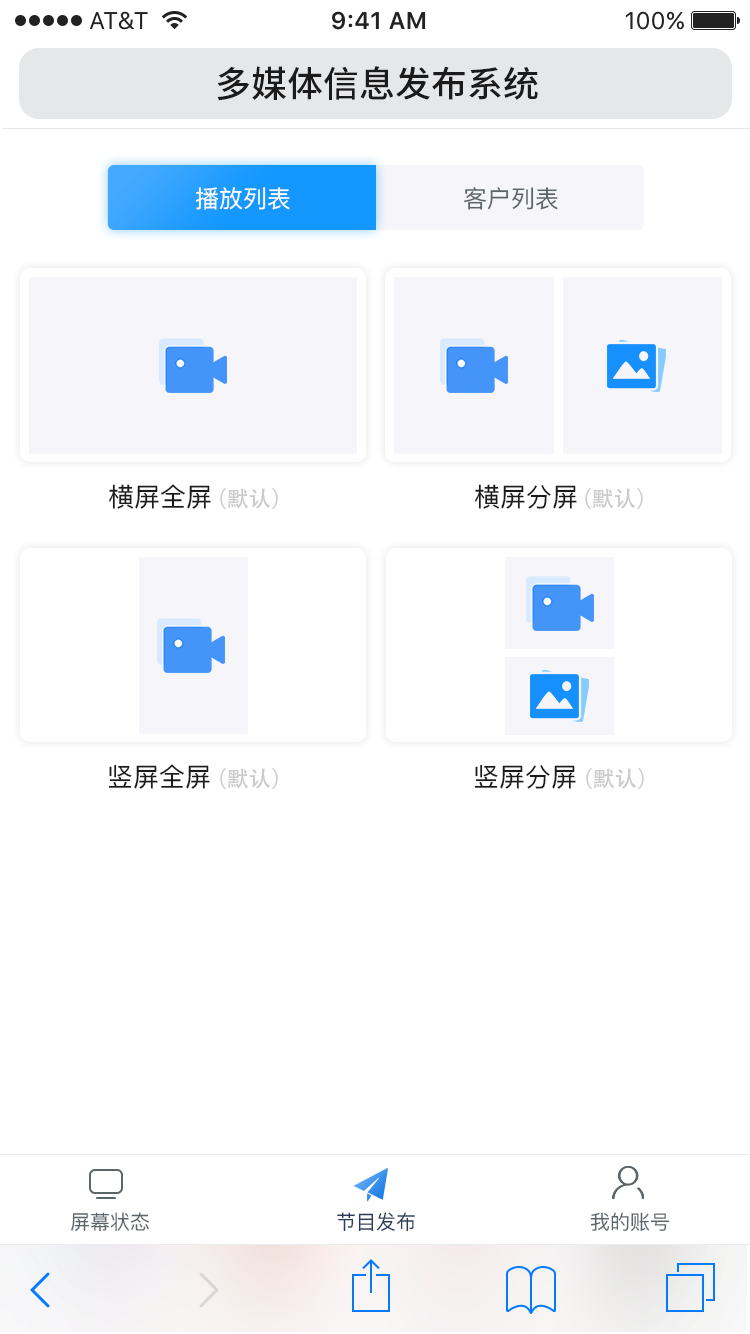The height and width of the screenshot is (1334, 750).
Task: Choose the 竖屏全屏 layout preview
Action: click(193, 645)
